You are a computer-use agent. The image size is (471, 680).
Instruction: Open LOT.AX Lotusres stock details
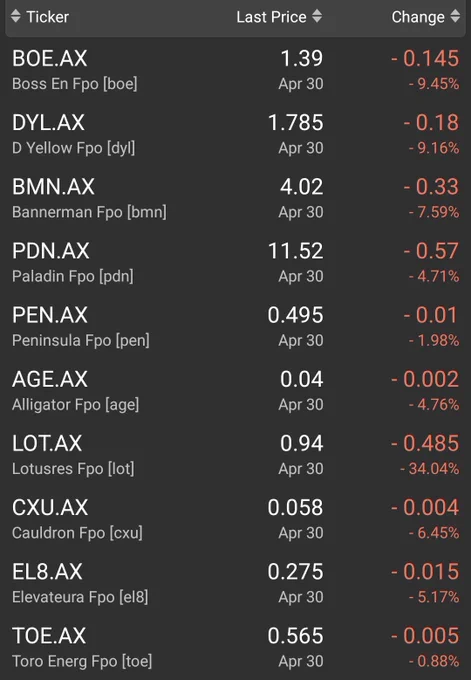click(236, 455)
